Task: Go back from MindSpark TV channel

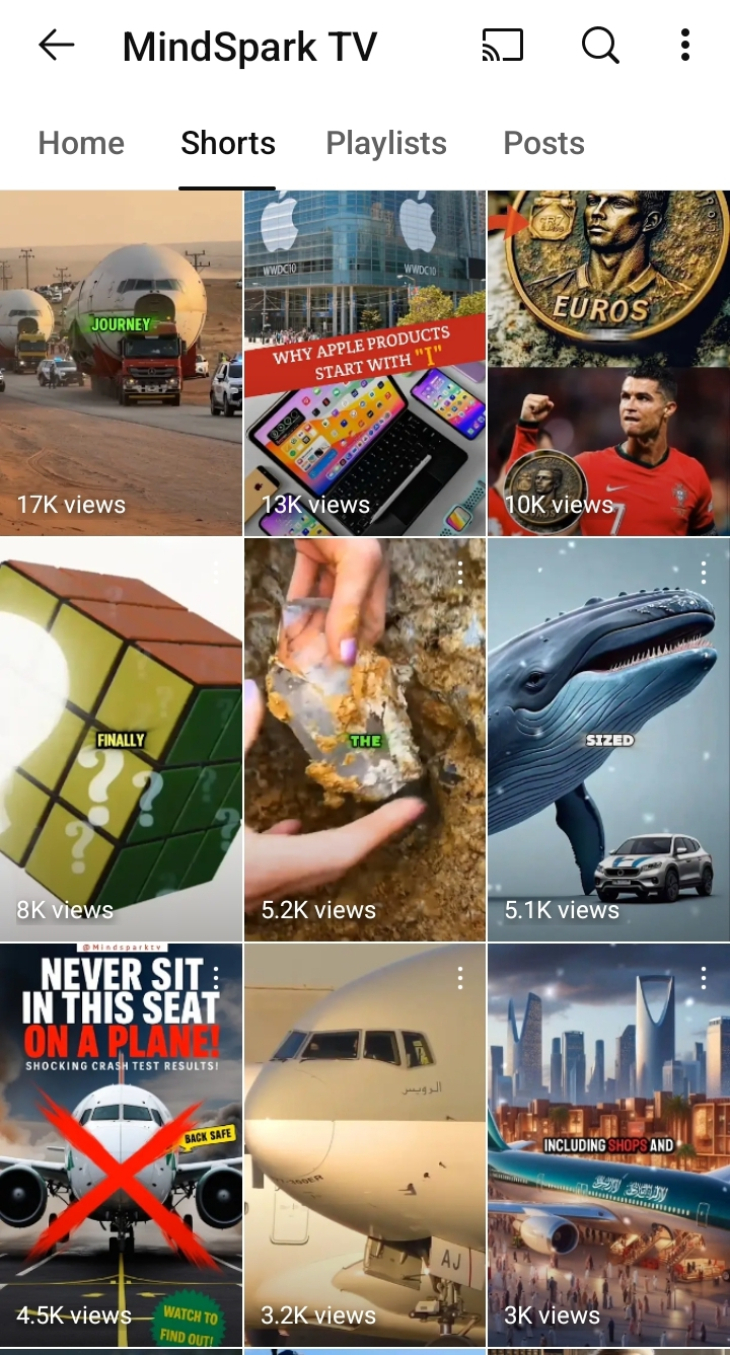Action: point(57,46)
